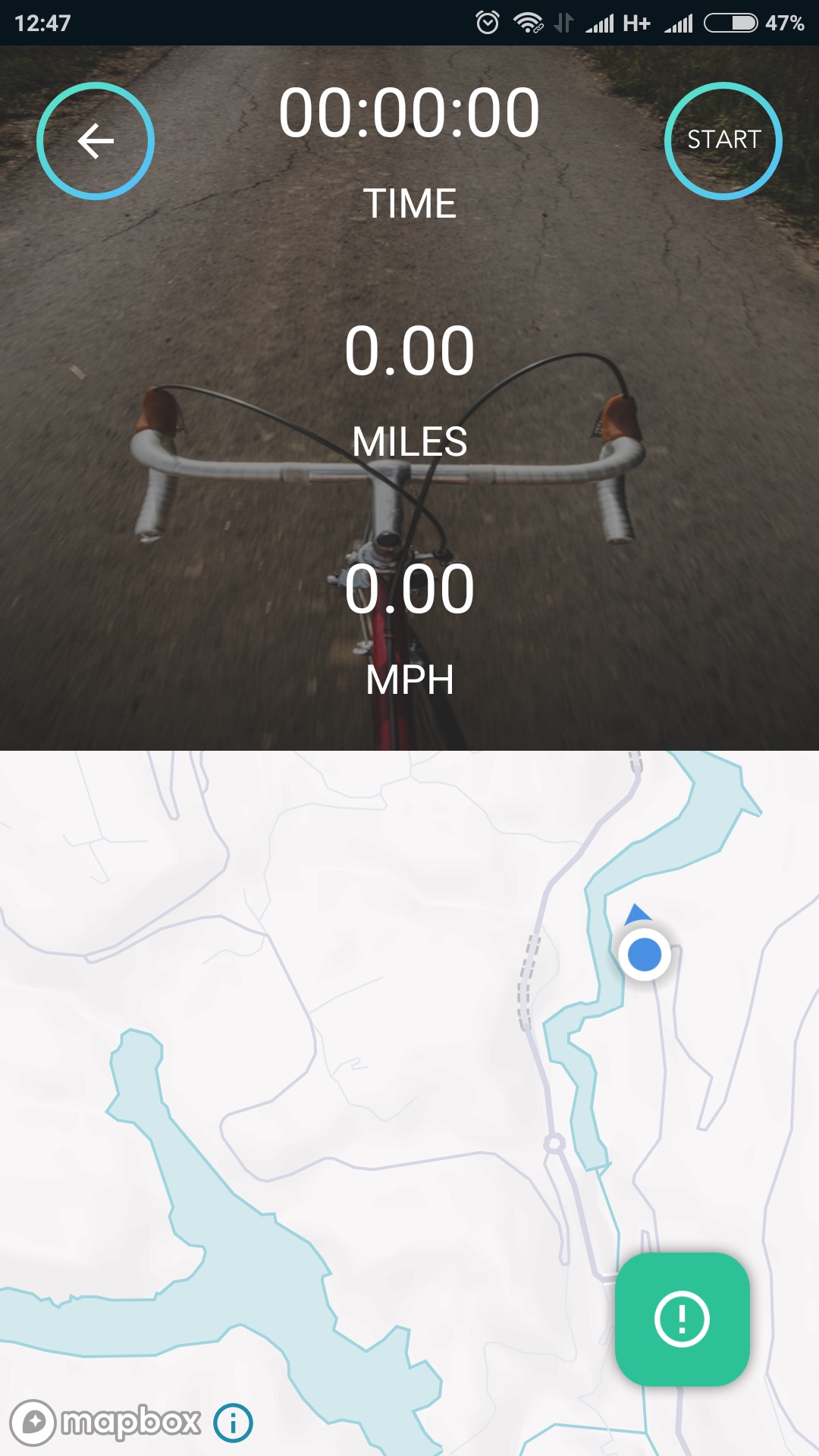Go back using the circular arrow button
This screenshot has width=819, height=1456.
pos(96,141)
